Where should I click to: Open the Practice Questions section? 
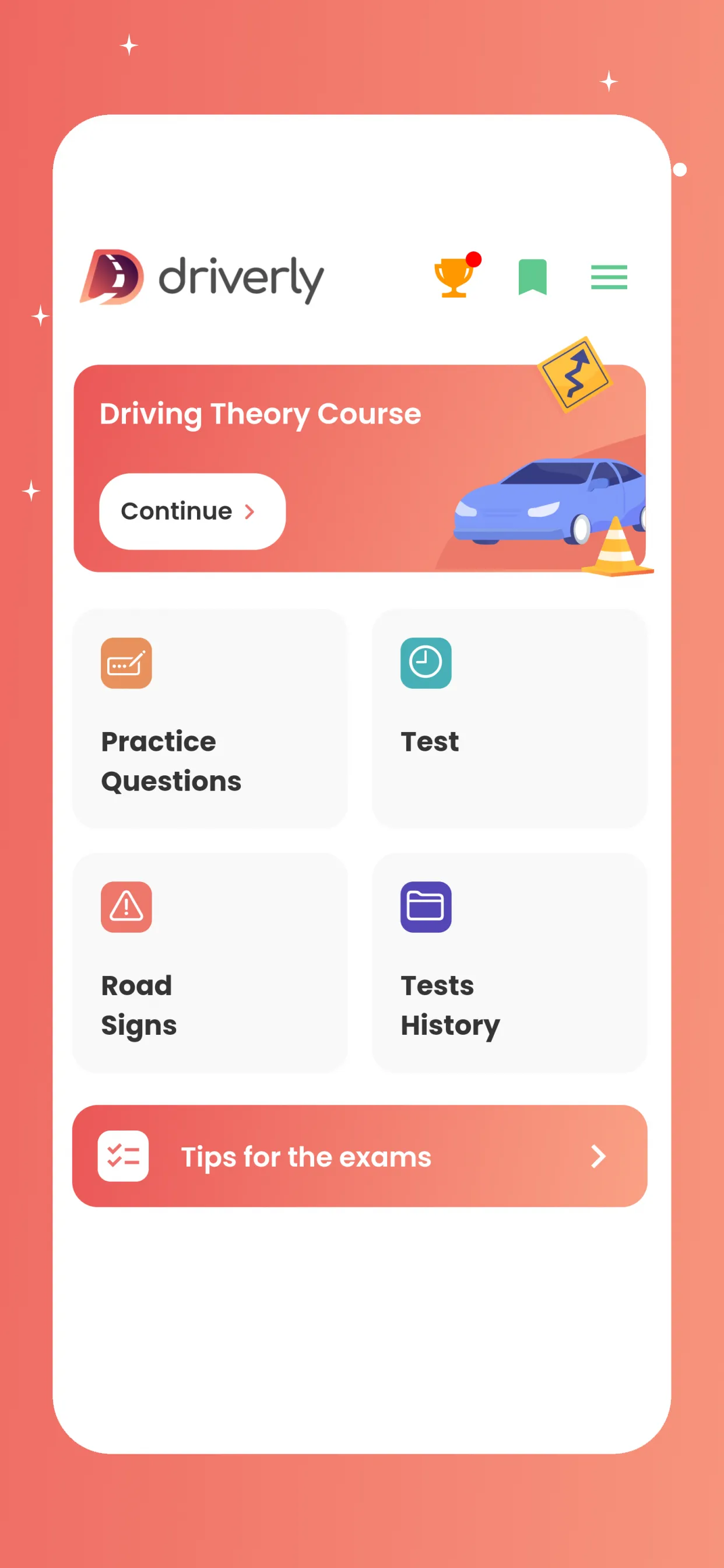209,718
